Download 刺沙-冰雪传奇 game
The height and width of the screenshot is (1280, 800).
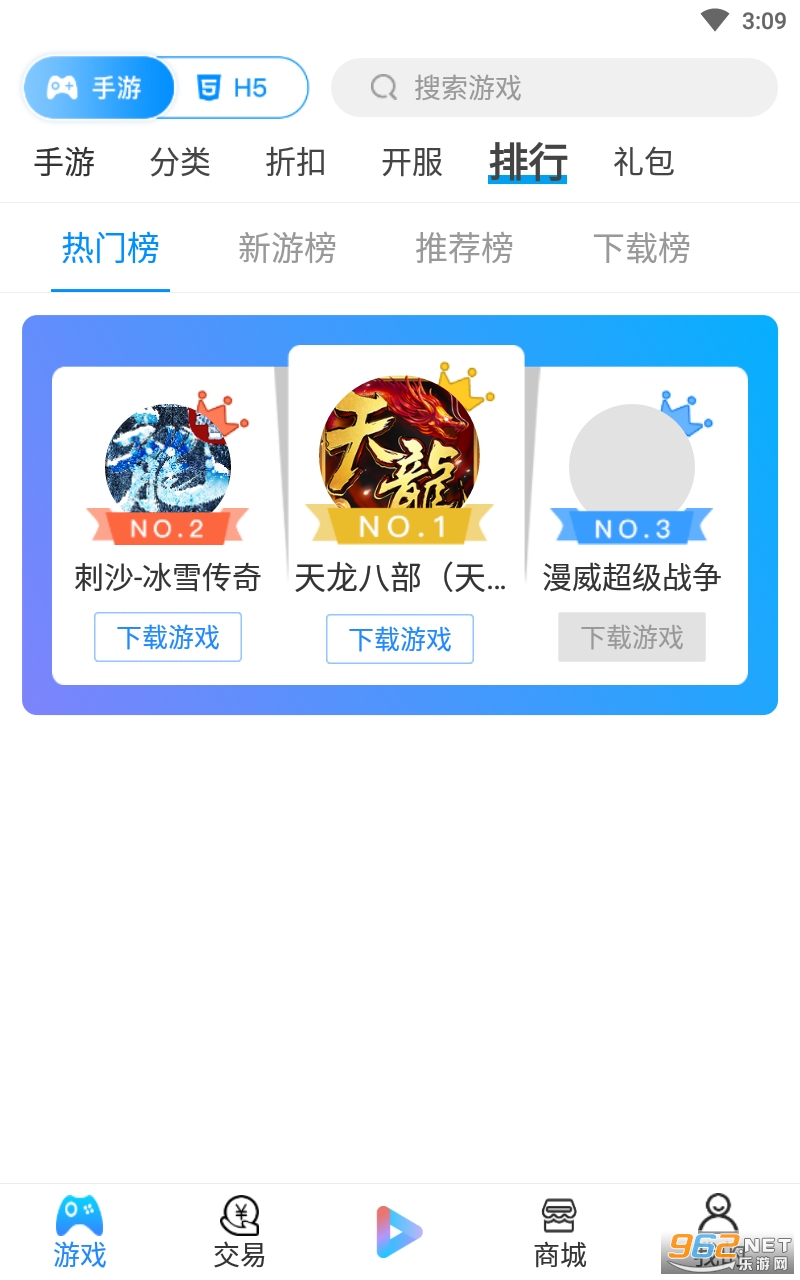click(x=168, y=637)
